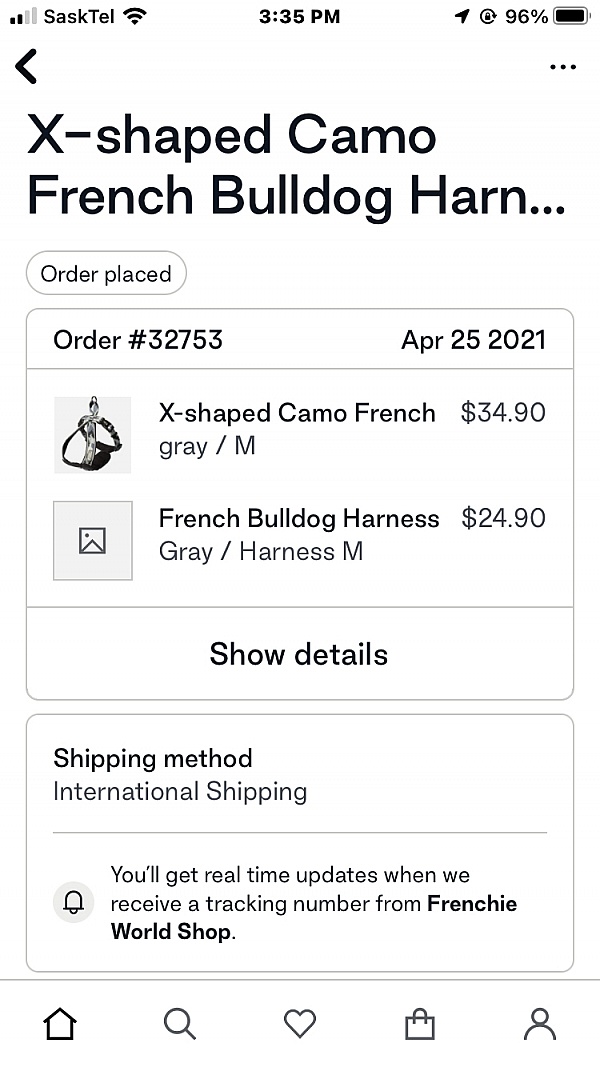Expand Show details for order #32753
The height and width of the screenshot is (1067, 600).
(299, 653)
